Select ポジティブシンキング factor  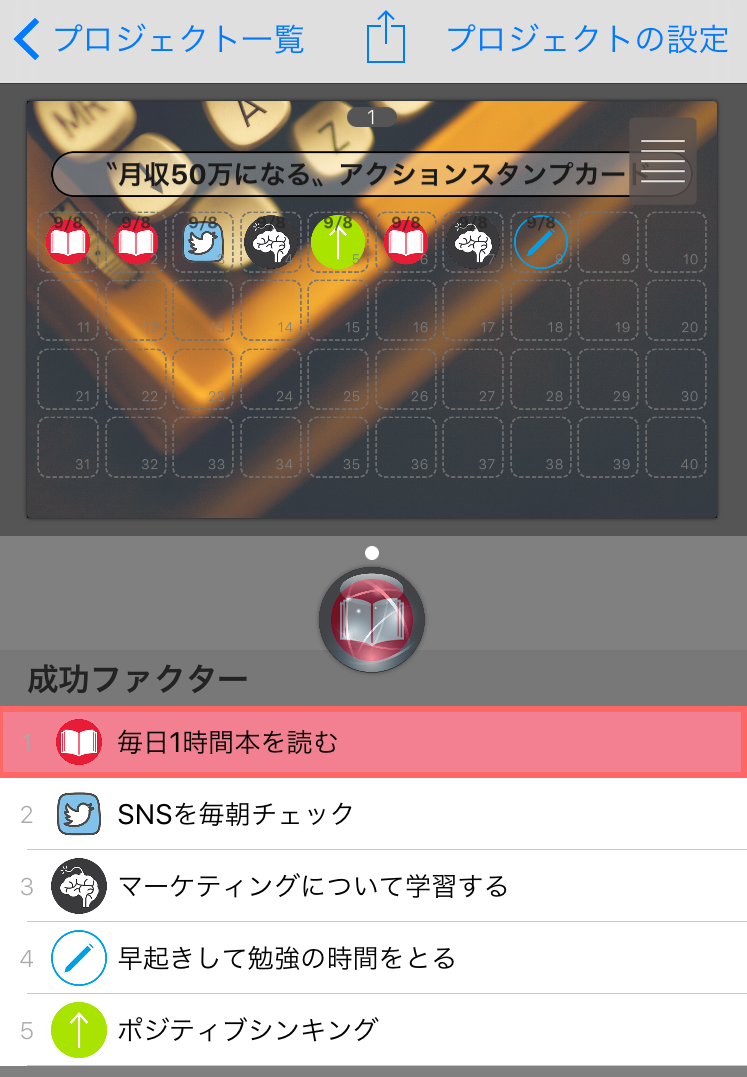[373, 1029]
